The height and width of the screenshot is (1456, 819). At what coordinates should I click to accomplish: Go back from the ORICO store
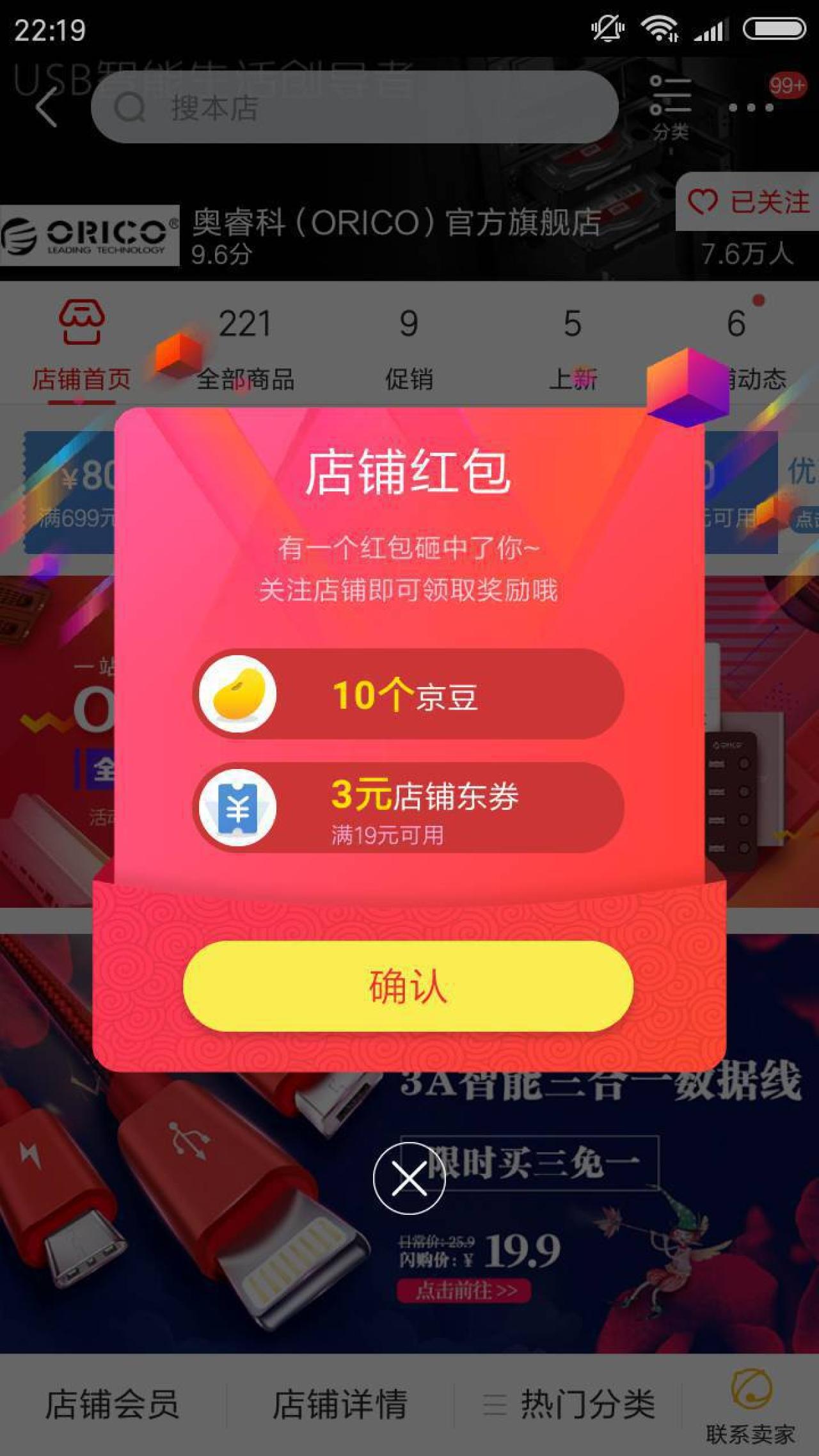(x=47, y=107)
